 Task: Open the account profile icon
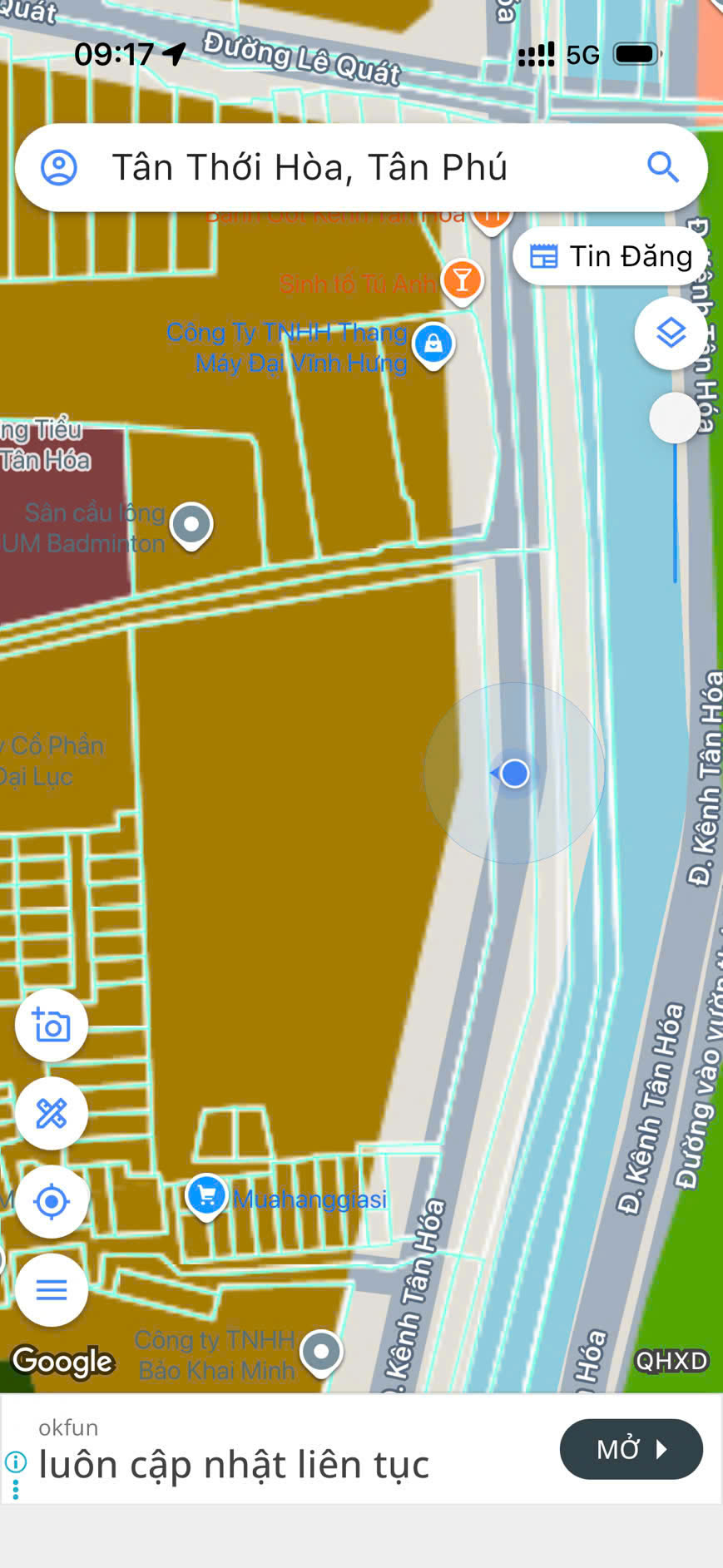[x=59, y=167]
